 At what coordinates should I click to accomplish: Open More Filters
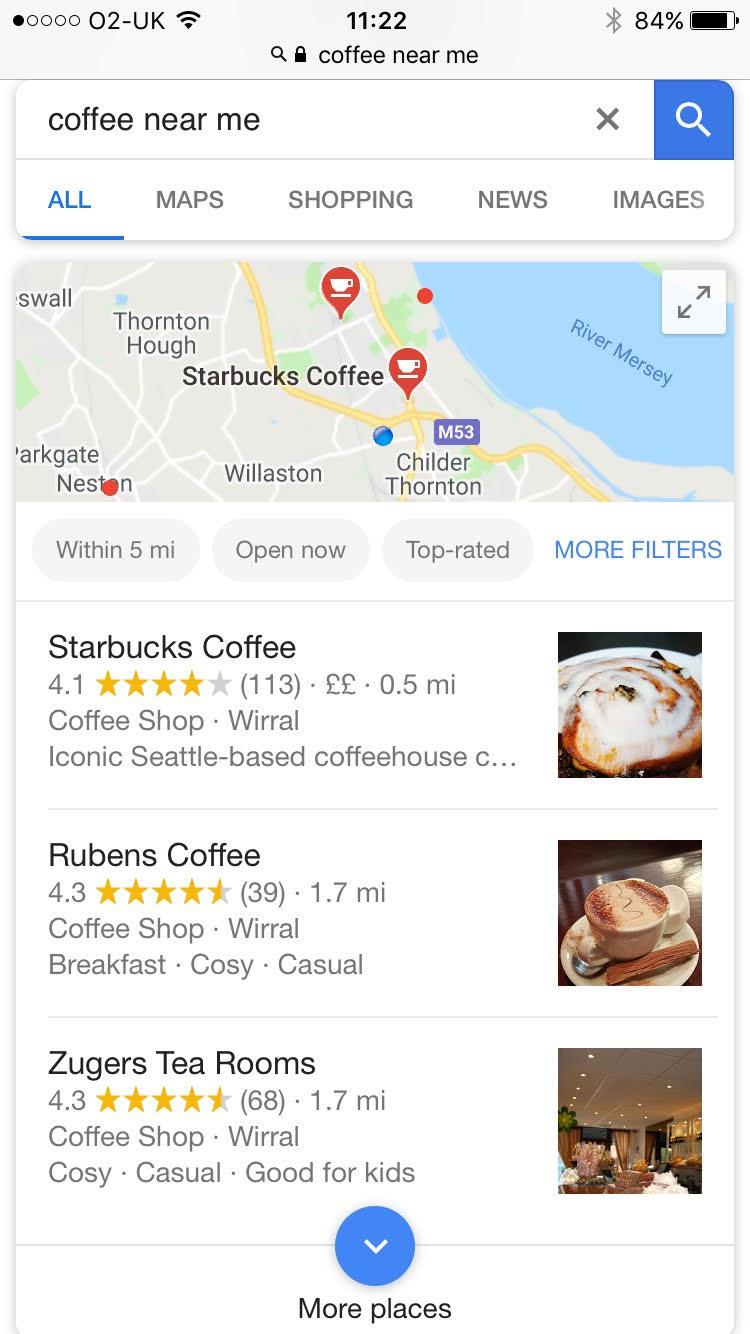coord(638,550)
